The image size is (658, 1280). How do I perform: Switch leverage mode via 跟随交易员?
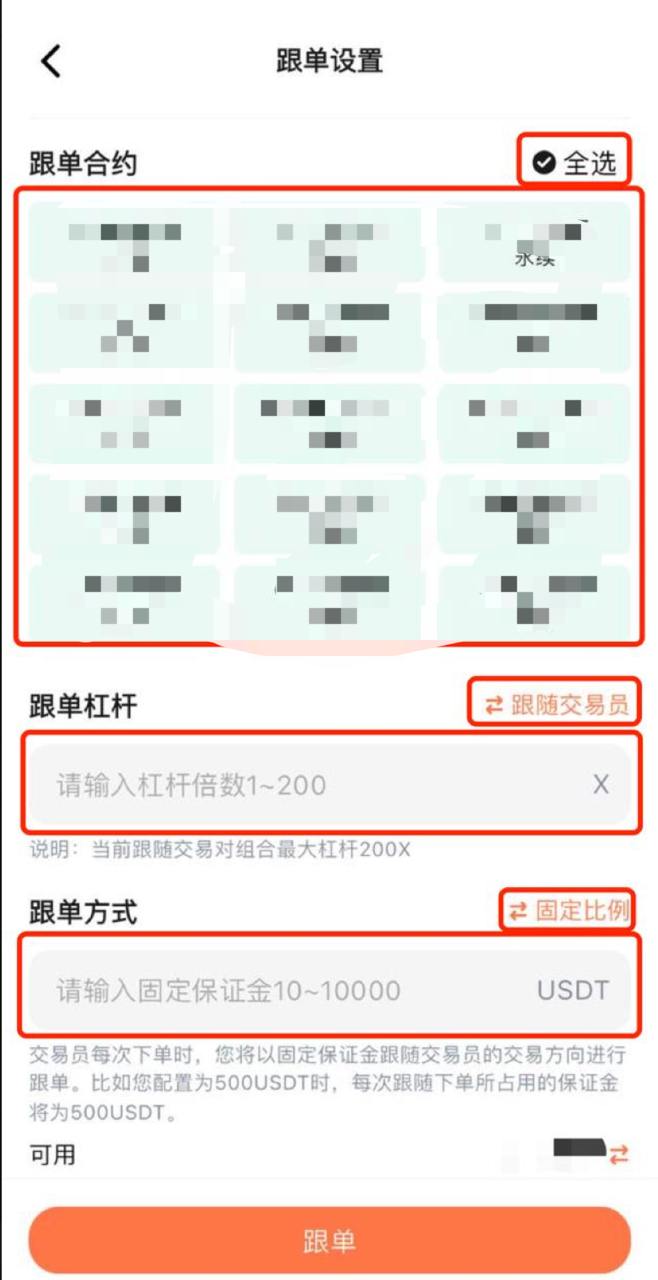556,705
